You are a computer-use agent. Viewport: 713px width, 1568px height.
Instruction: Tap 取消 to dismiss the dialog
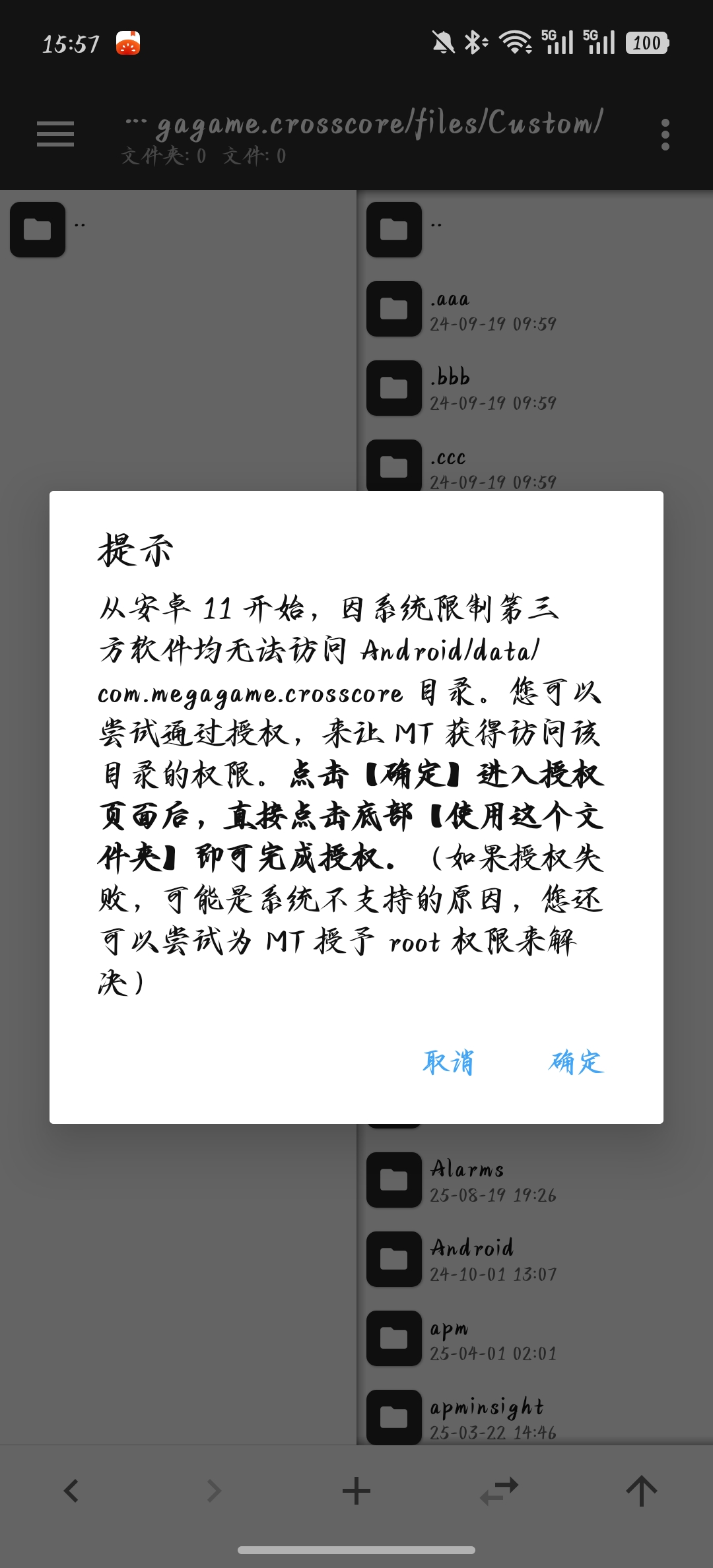point(448,1062)
